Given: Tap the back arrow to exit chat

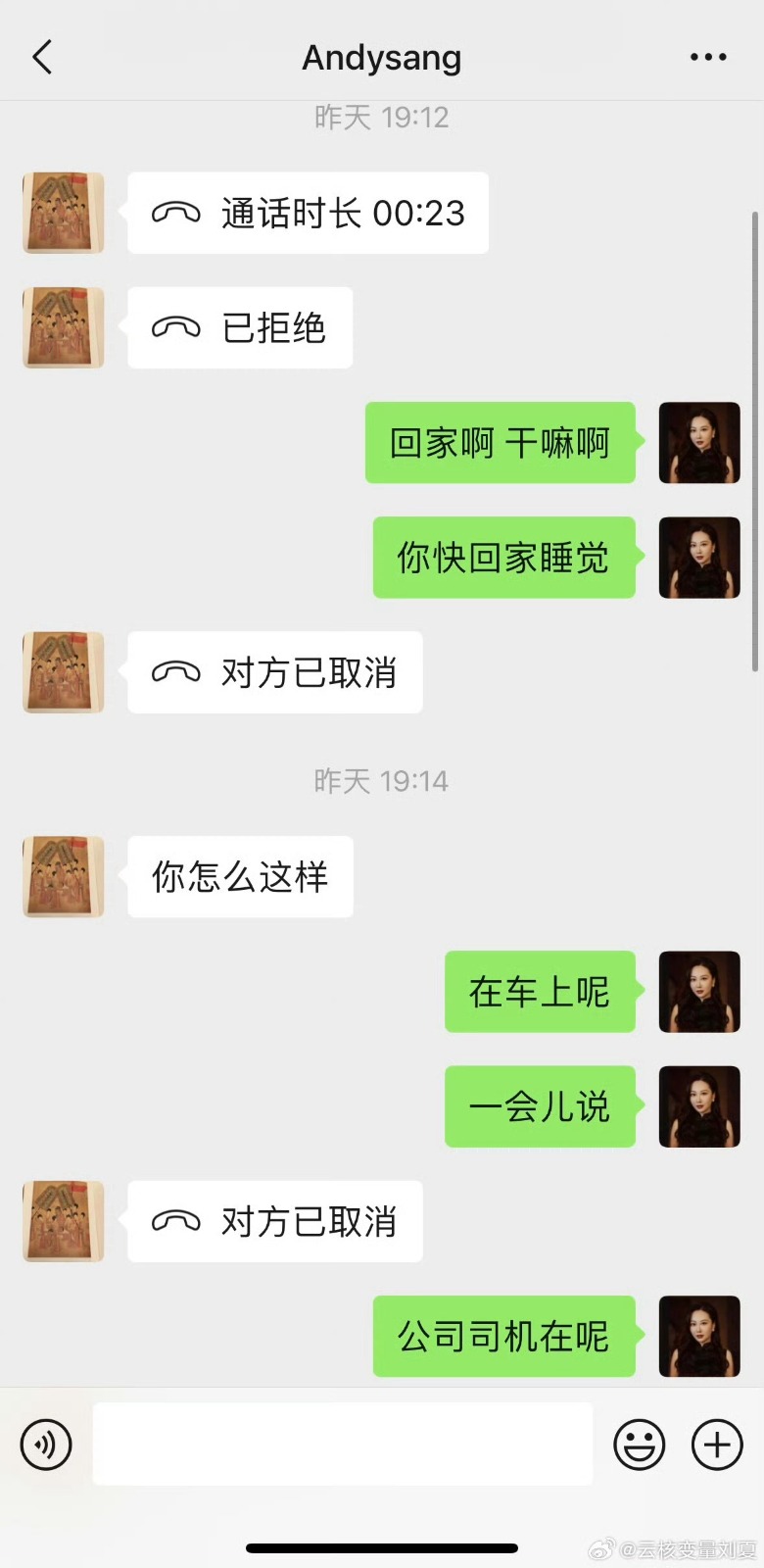Looking at the screenshot, I should (x=41, y=57).
